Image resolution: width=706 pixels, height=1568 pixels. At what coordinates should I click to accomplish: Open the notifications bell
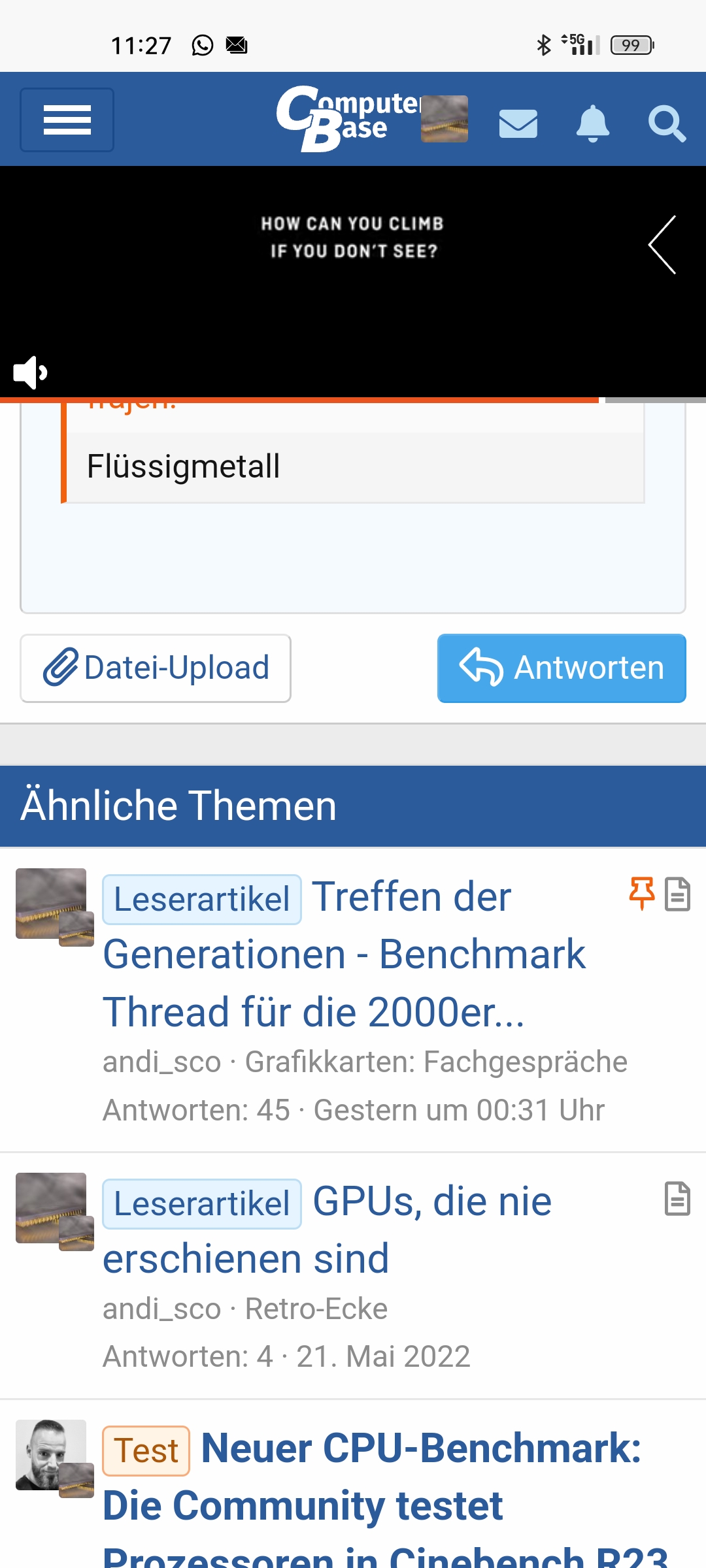[592, 123]
